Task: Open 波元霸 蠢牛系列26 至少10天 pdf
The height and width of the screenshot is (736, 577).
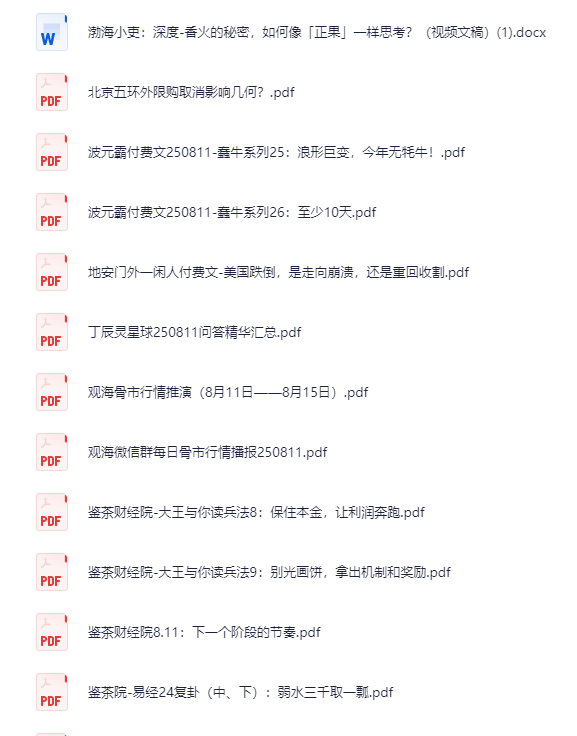Action: tap(232, 213)
